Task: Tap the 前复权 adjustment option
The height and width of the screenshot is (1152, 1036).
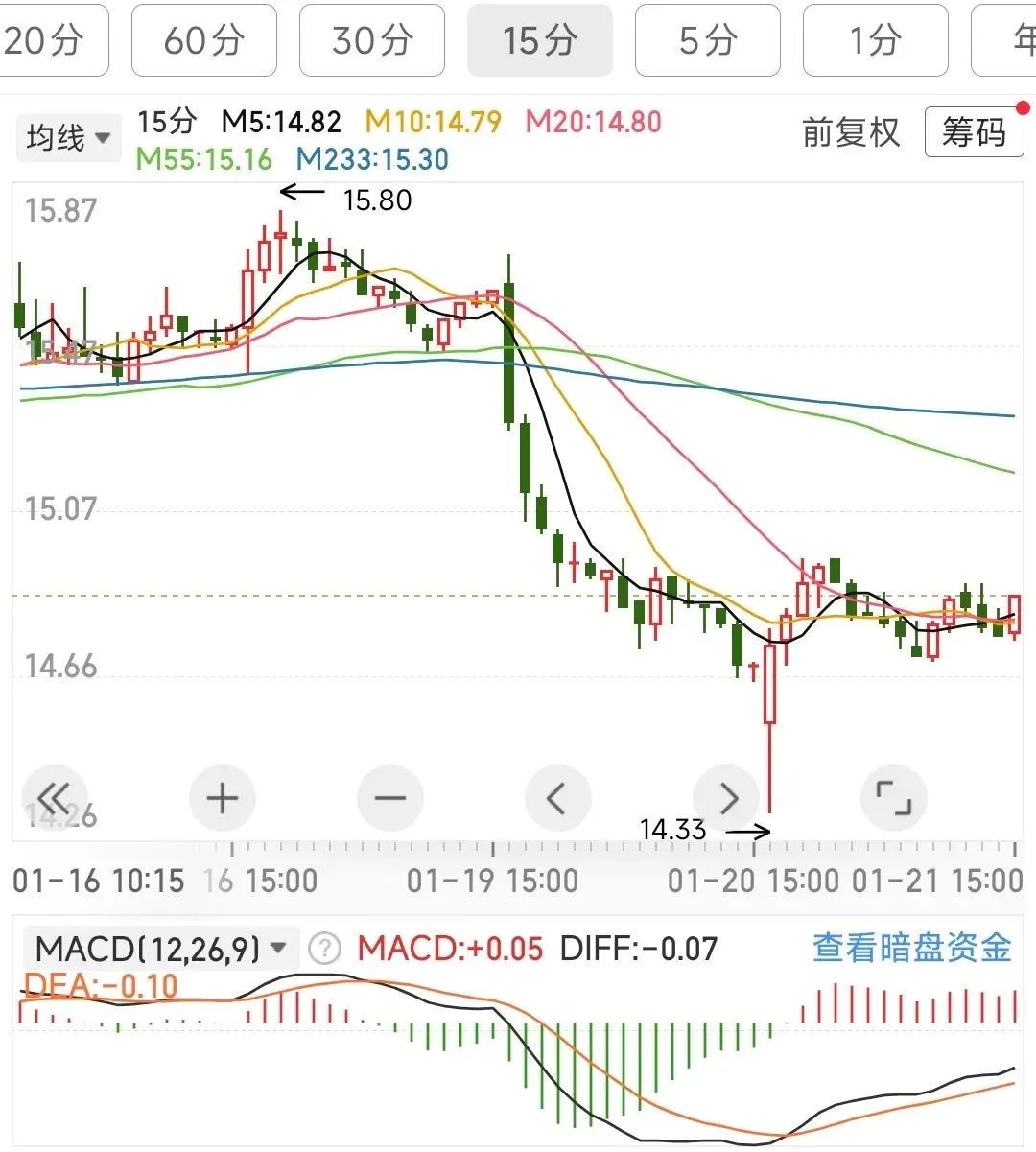Action: [851, 132]
